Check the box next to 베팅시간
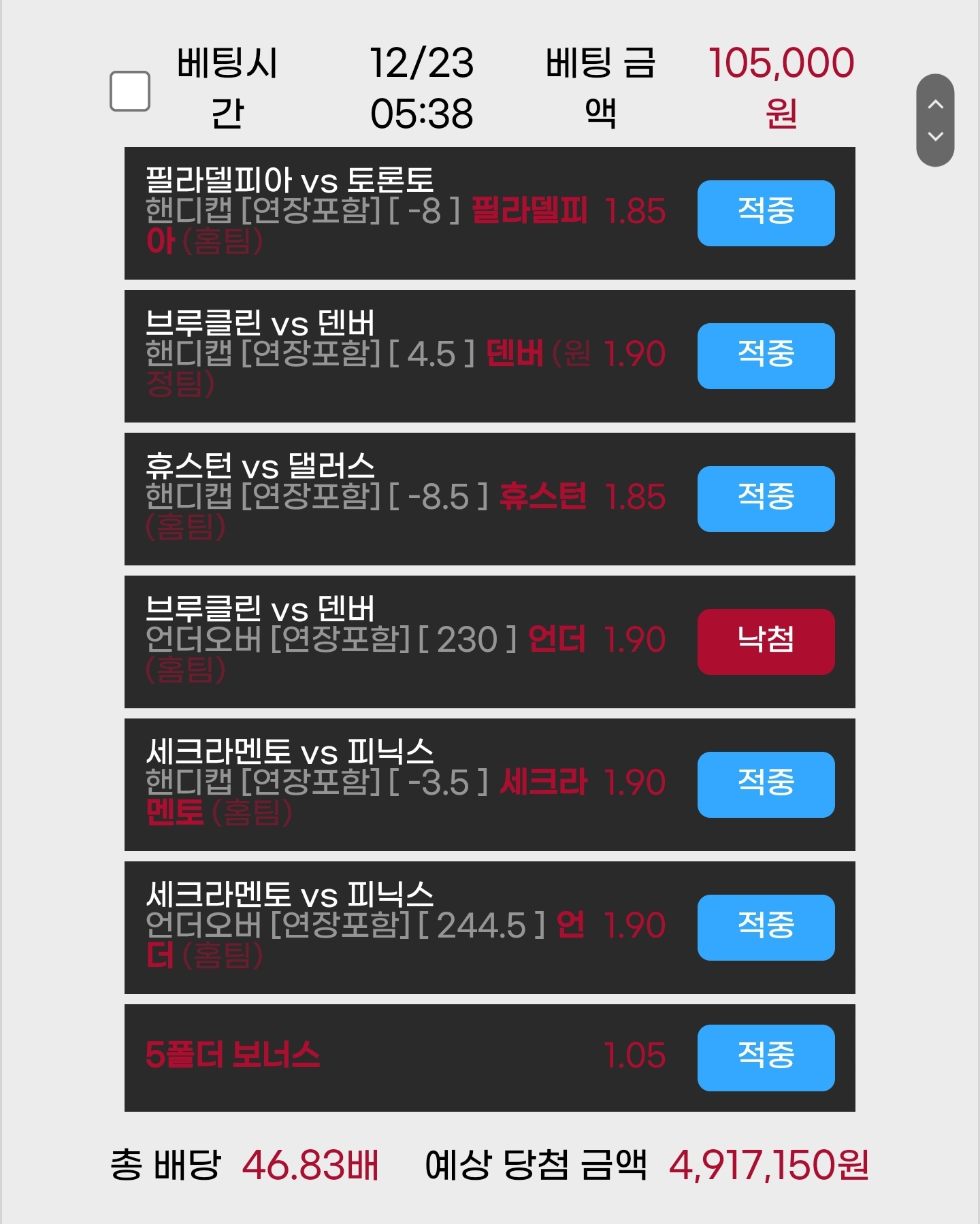 point(130,91)
